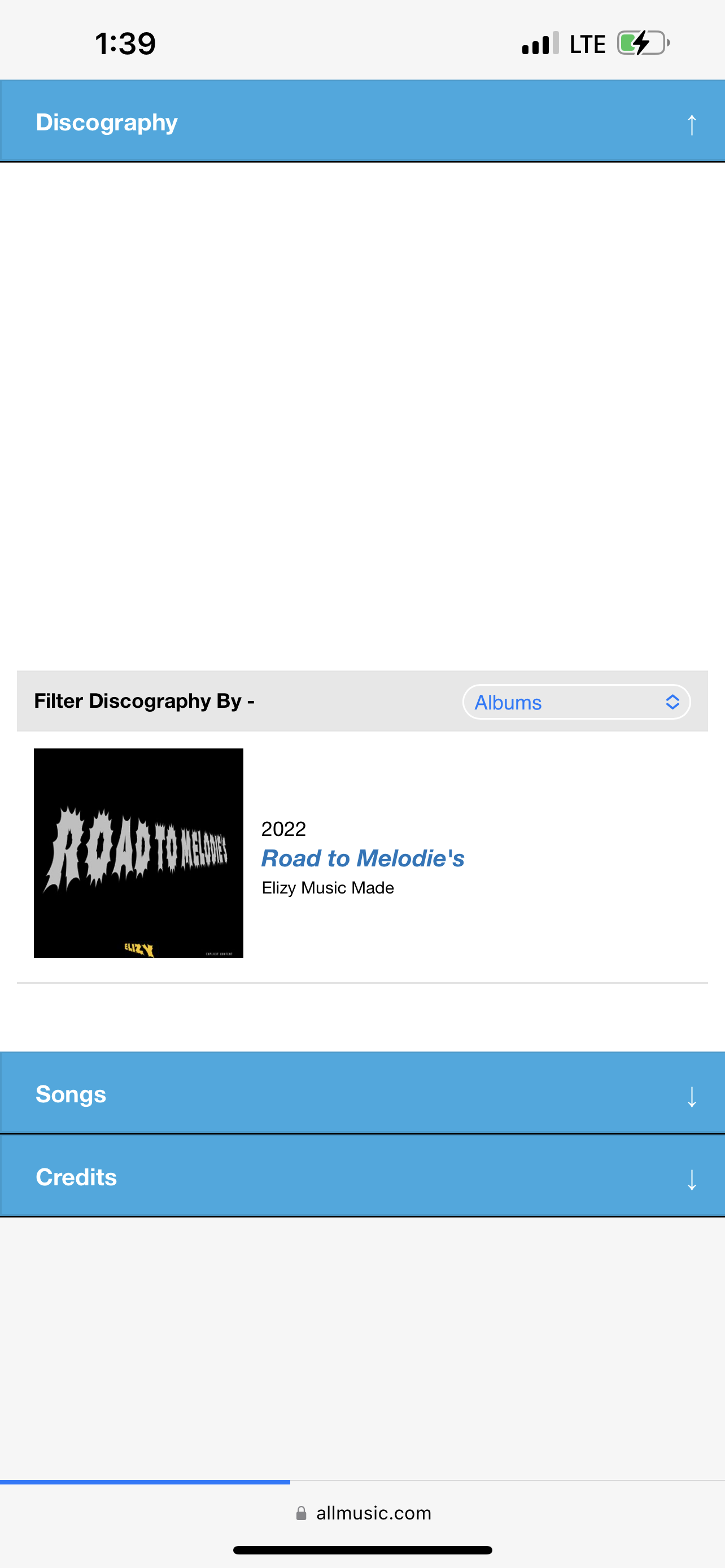The width and height of the screenshot is (725, 1568).
Task: Tap the allmusic.com address bar
Action: coord(364,1513)
